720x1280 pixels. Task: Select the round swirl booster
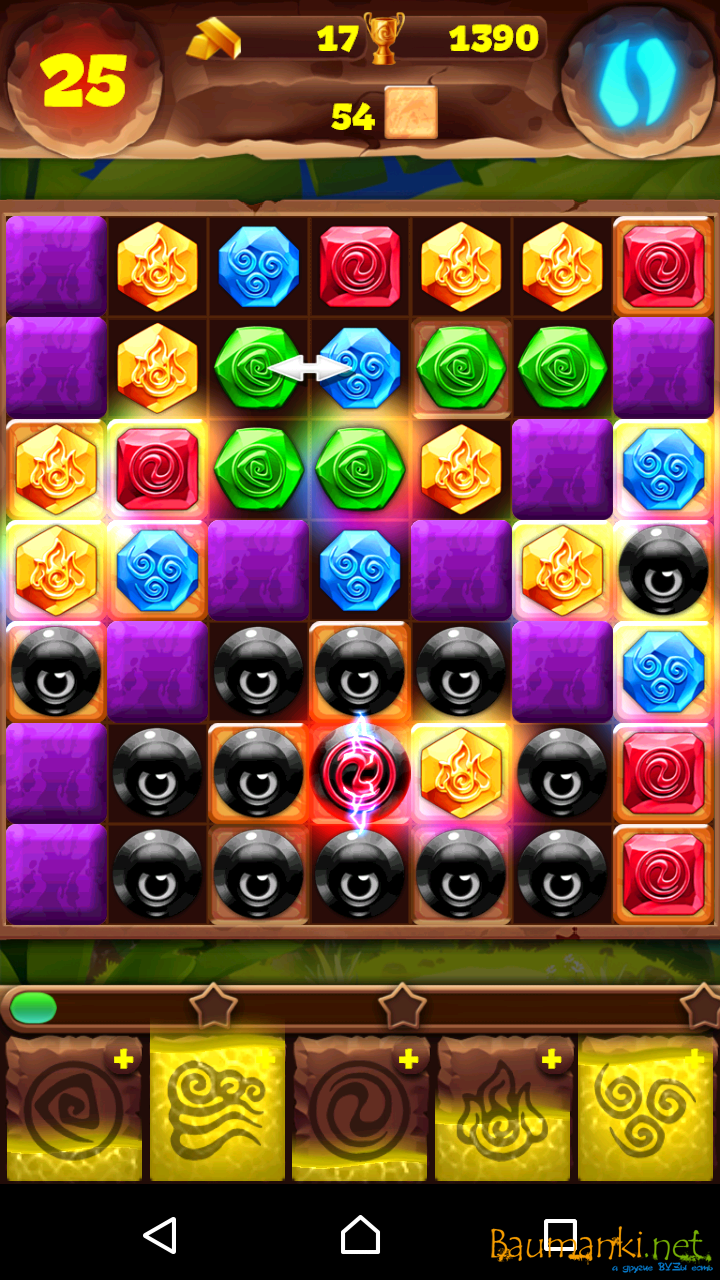click(359, 1108)
